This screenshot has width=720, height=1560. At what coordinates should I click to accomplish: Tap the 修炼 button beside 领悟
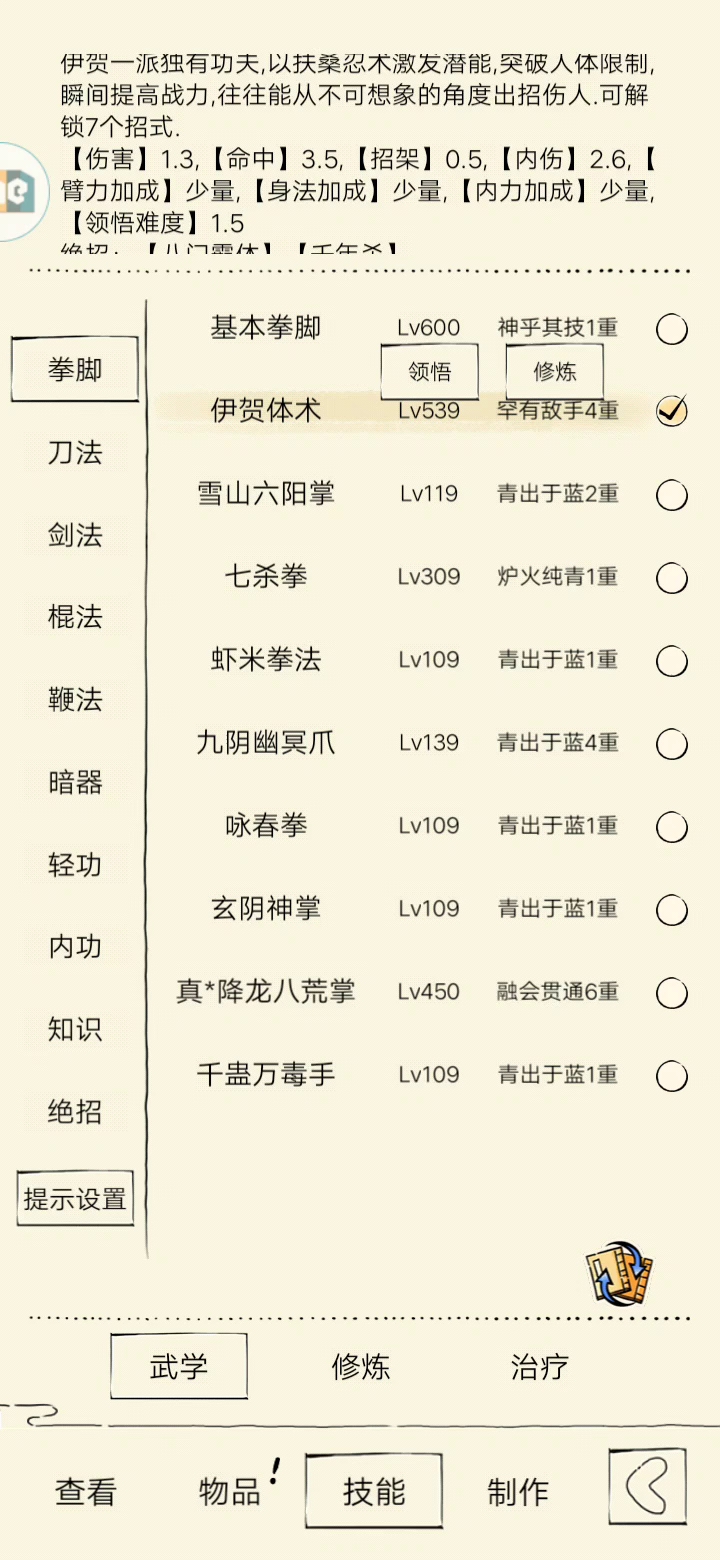tap(555, 372)
